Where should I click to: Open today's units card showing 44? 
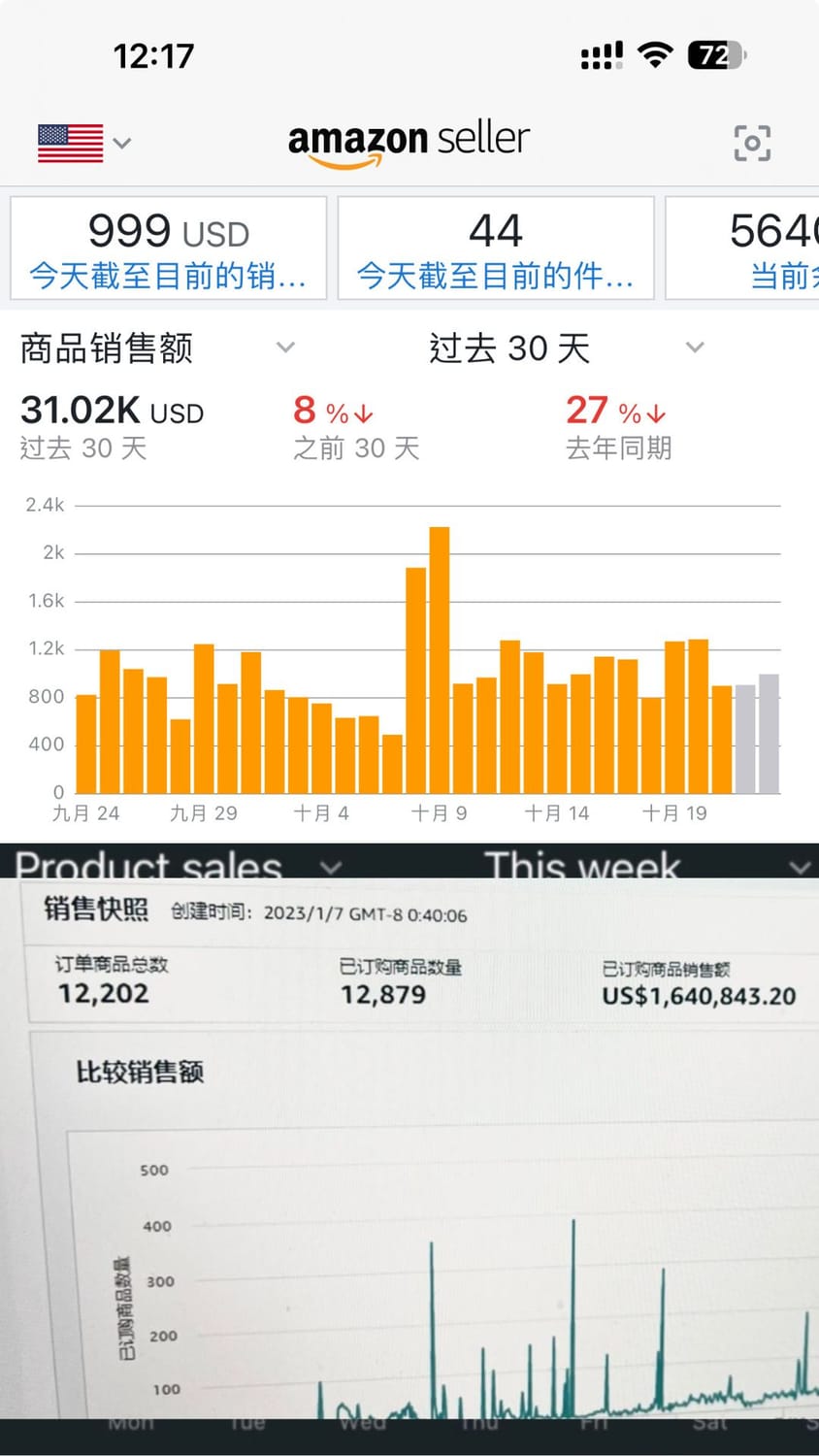(x=495, y=248)
